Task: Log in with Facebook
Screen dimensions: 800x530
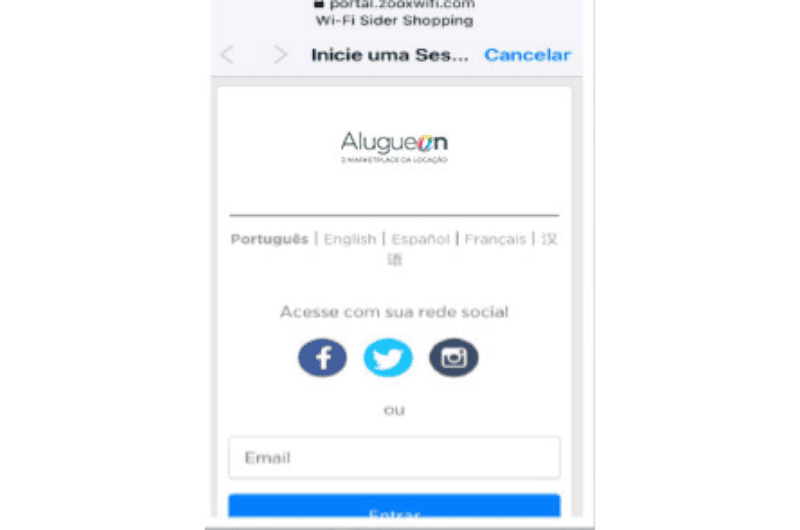Action: click(x=322, y=357)
